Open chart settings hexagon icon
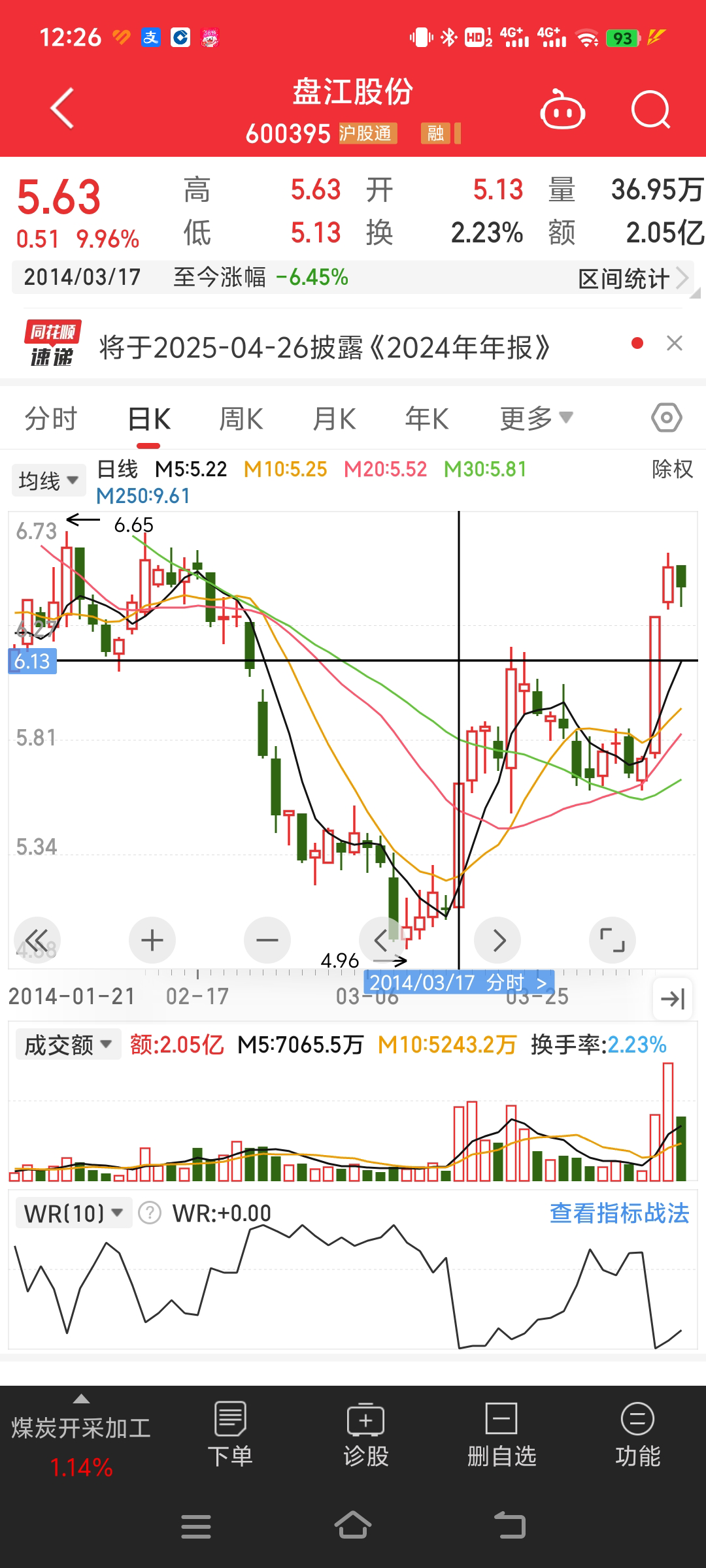 point(666,418)
